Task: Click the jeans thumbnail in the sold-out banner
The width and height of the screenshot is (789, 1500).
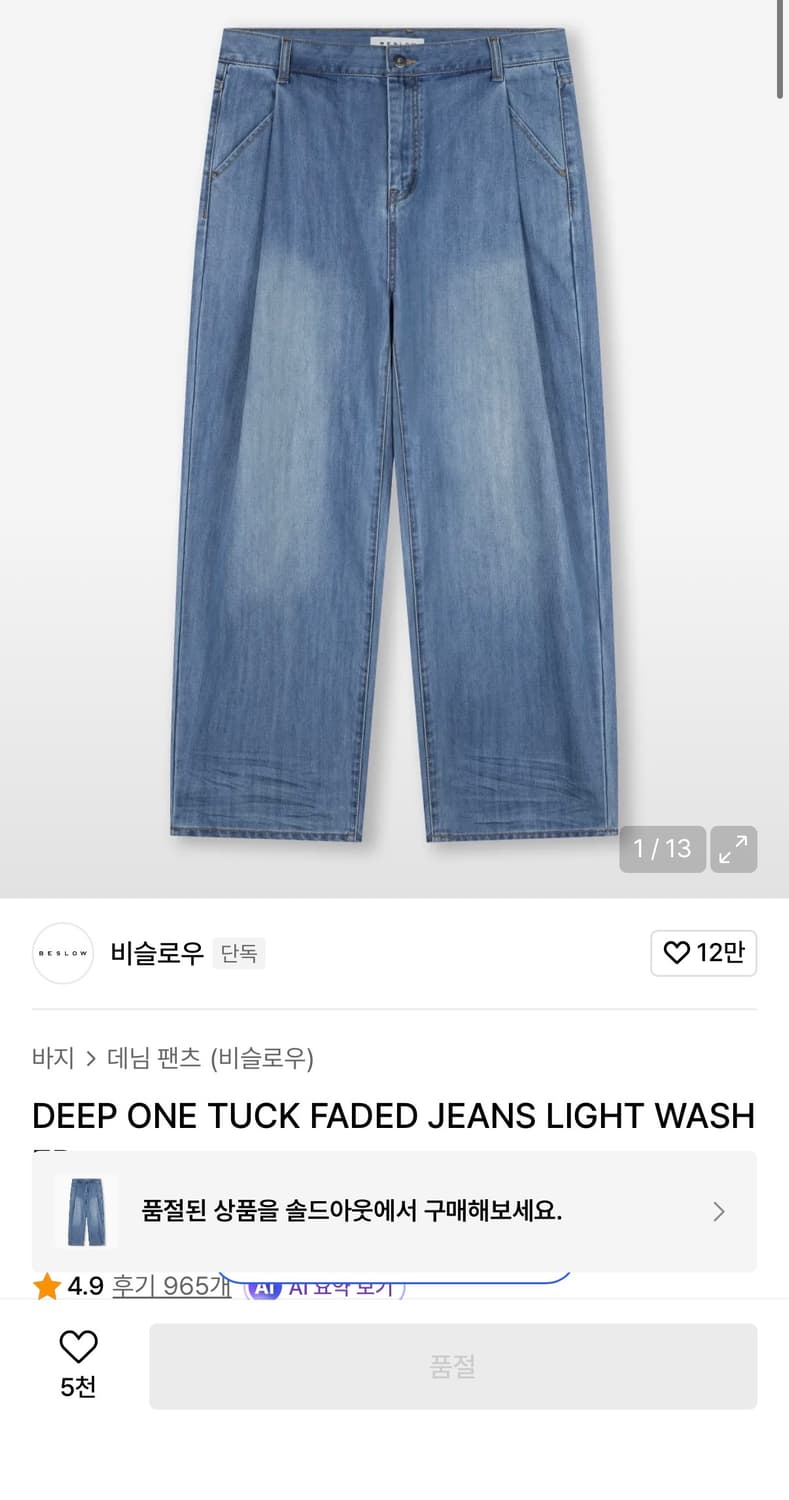Action: click(85, 1211)
